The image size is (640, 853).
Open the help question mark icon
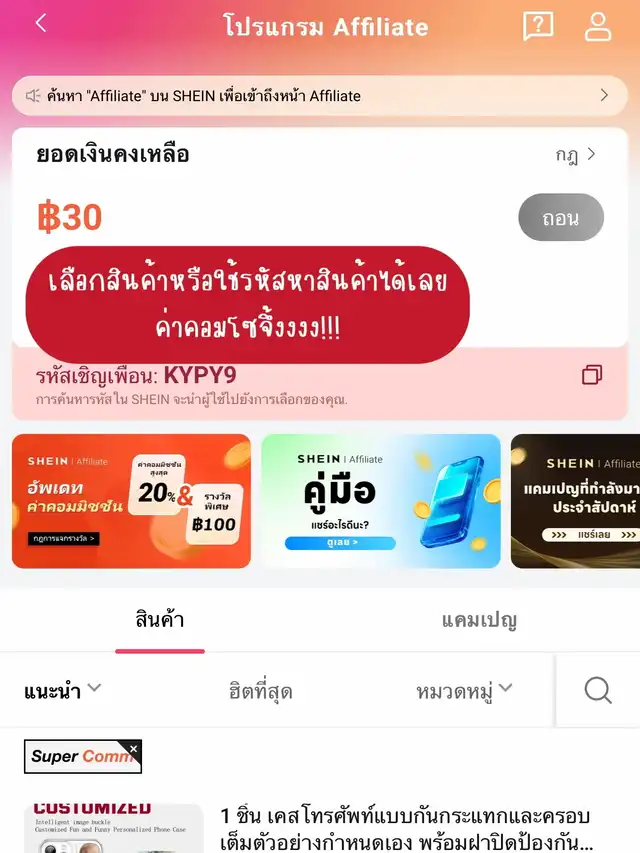538,26
